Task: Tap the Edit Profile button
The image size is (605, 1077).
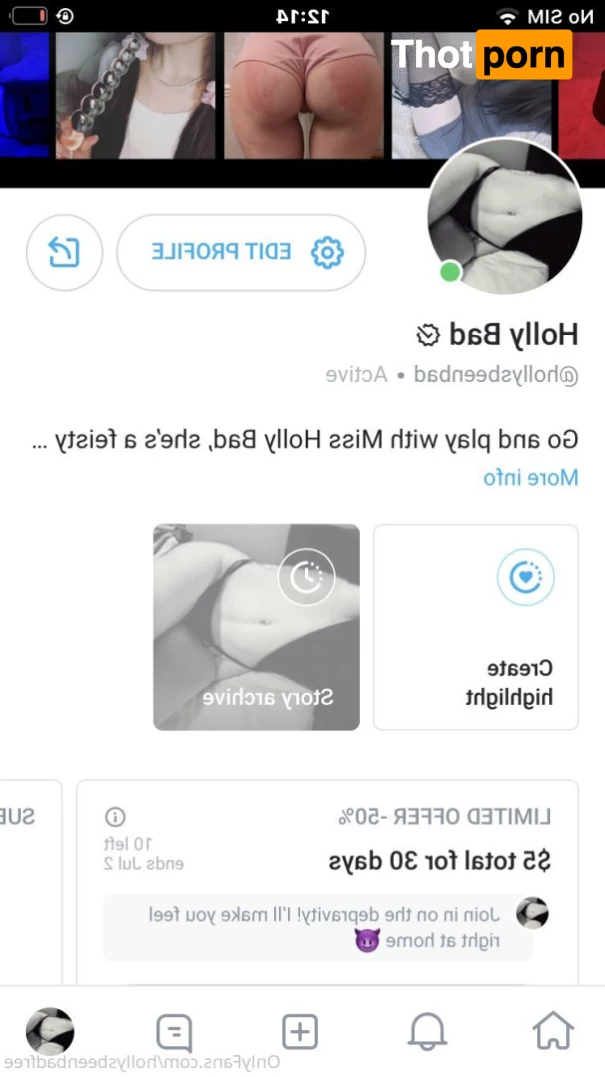Action: [241, 252]
